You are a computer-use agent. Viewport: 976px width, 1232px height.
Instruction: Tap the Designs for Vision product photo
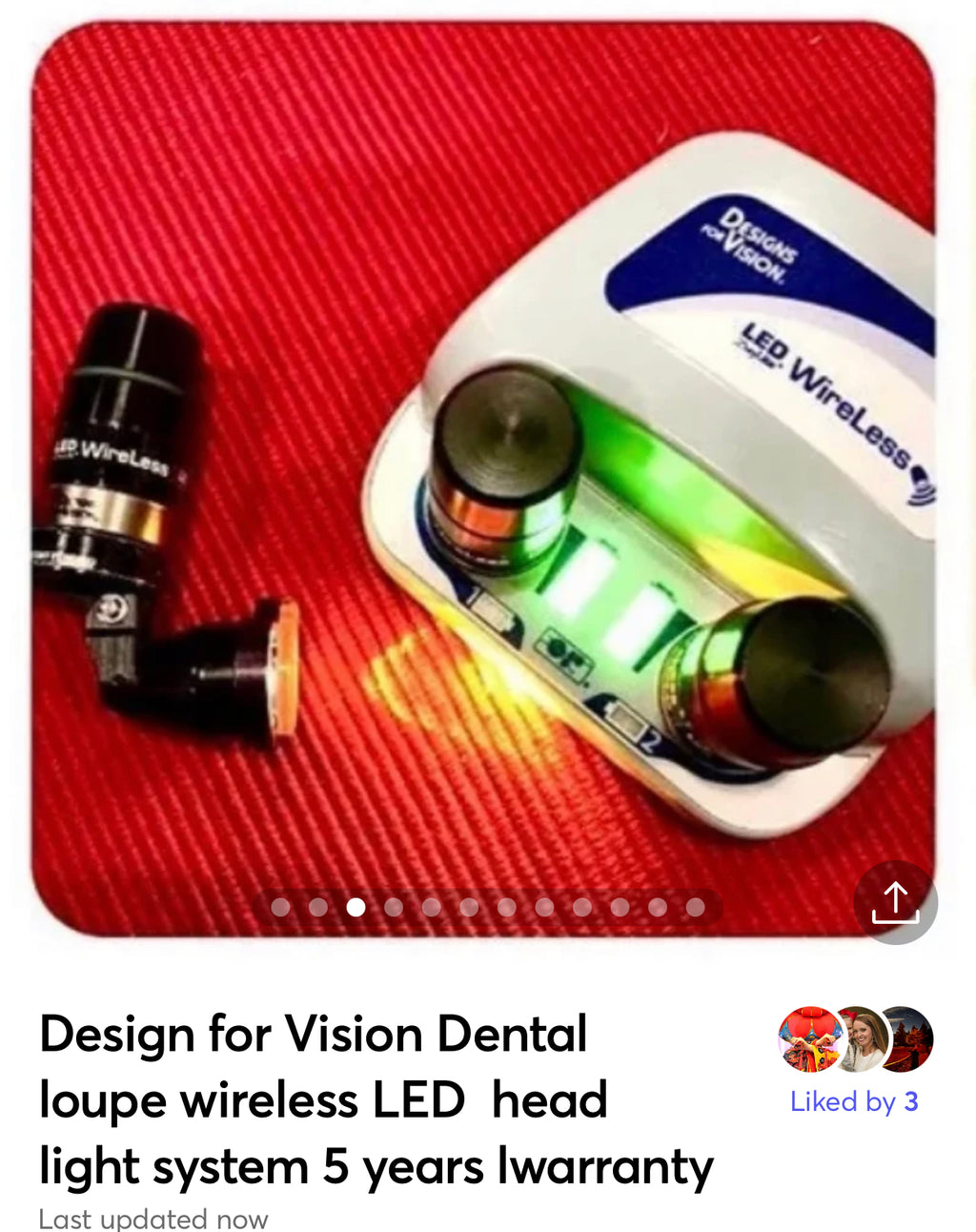pyautogui.click(x=488, y=458)
